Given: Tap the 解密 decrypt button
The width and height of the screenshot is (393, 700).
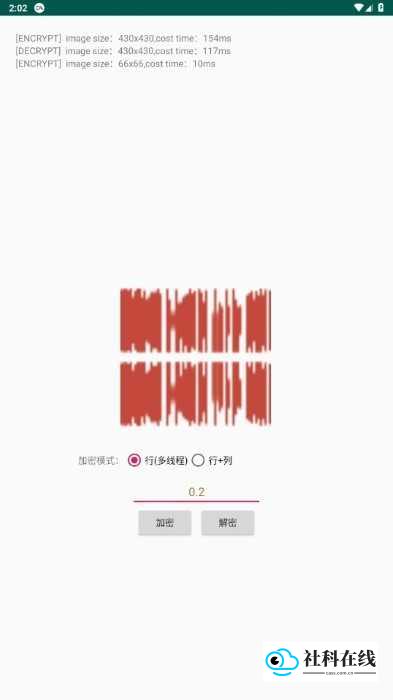Looking at the screenshot, I should point(228,523).
